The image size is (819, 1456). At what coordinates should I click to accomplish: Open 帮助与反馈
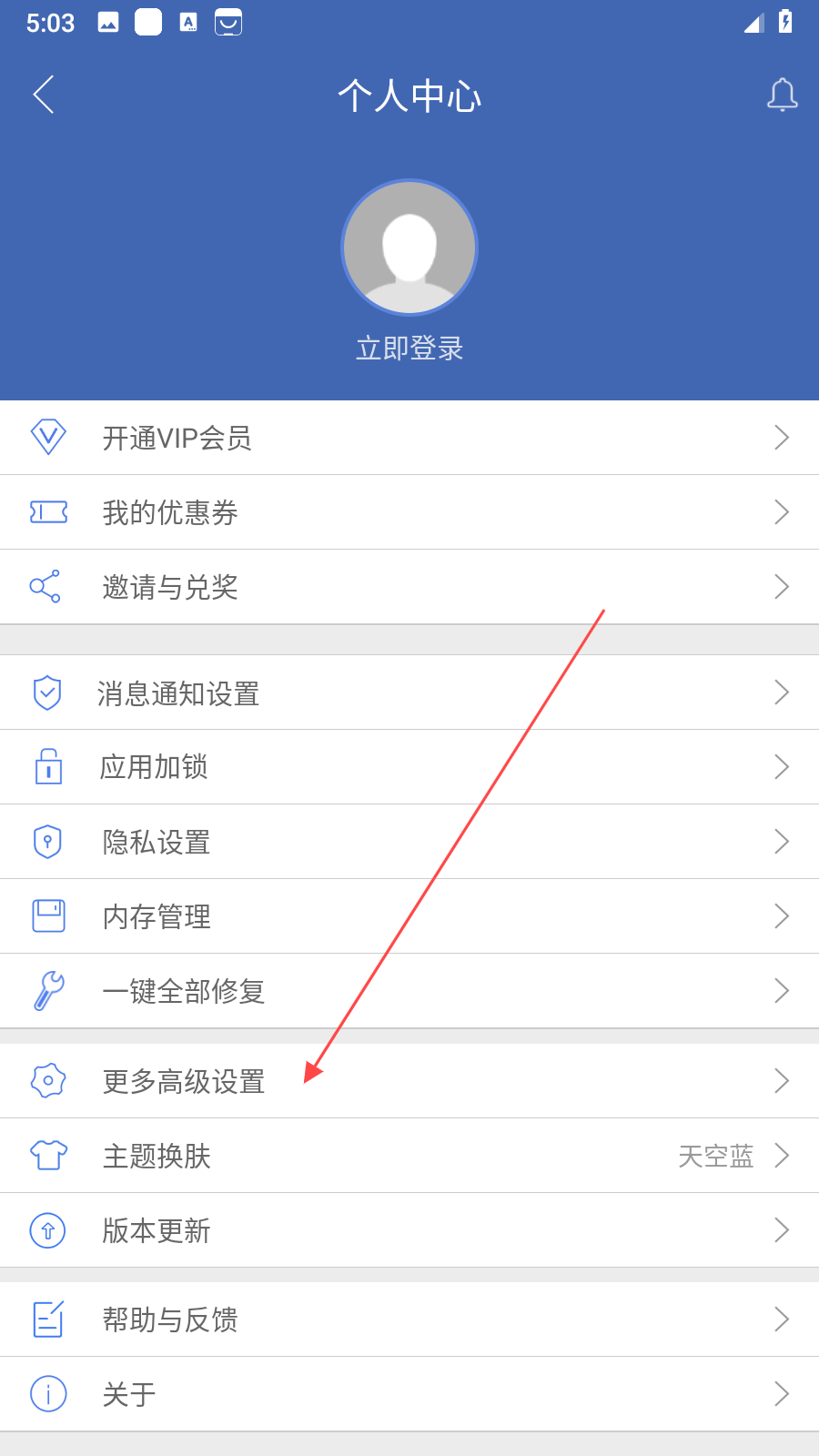[409, 1319]
